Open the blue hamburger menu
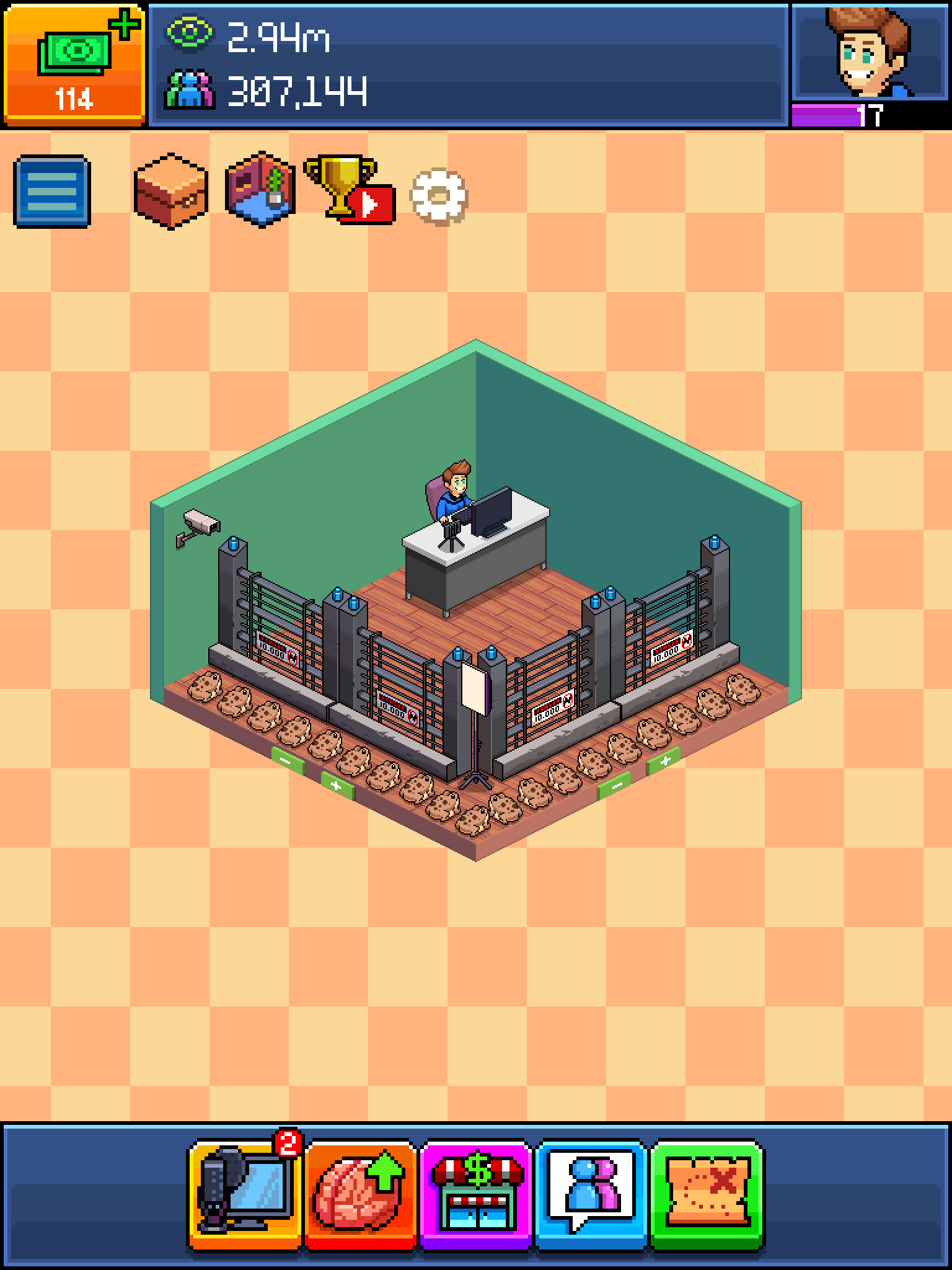This screenshot has height=1270, width=952. tap(52, 191)
